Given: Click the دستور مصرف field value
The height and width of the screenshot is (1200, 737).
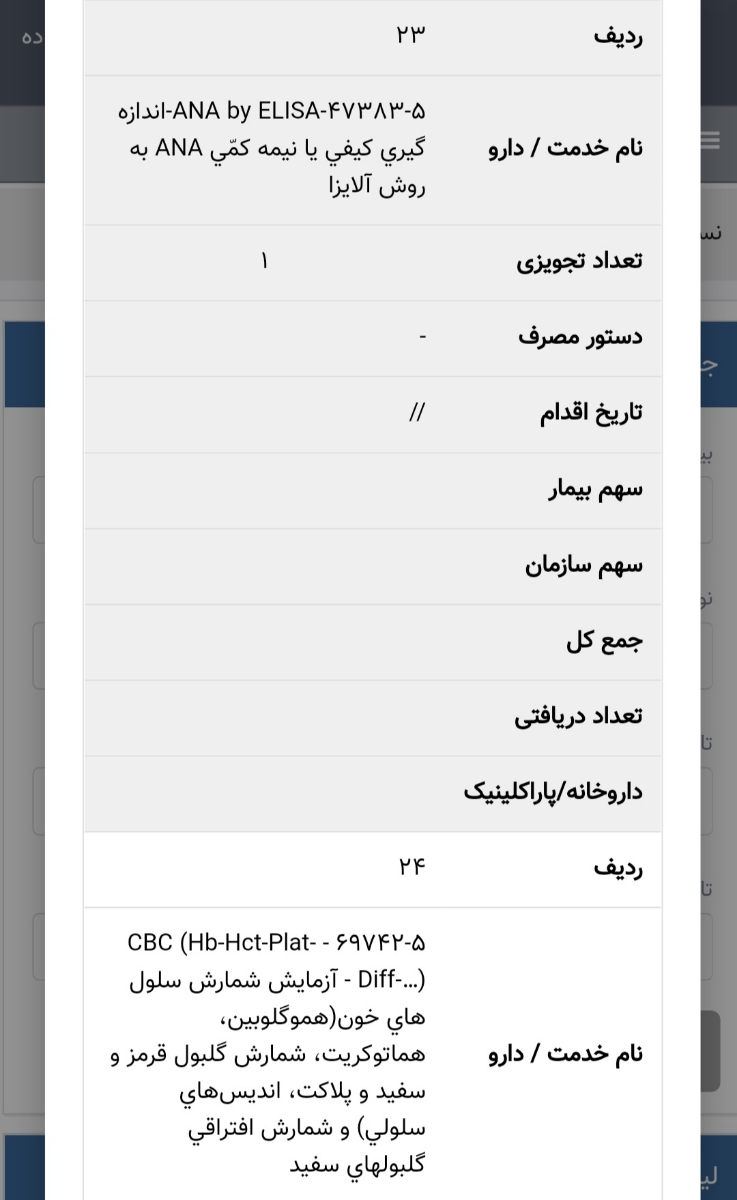Looking at the screenshot, I should coord(420,337).
